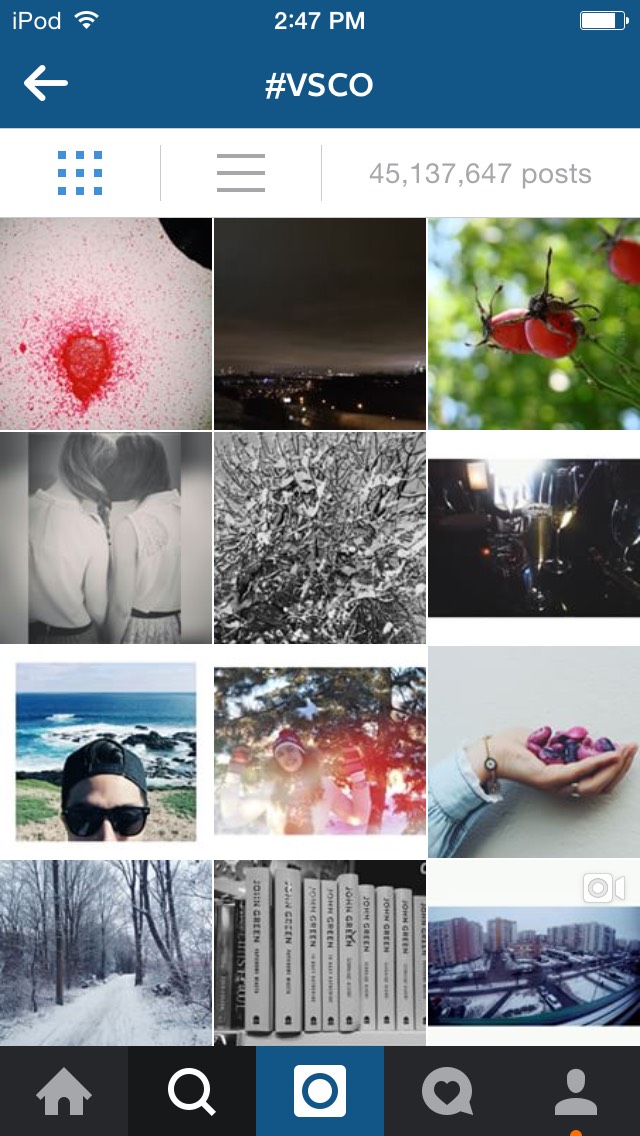Open the night city lights photo
This screenshot has width=640, height=1136.
point(320,323)
